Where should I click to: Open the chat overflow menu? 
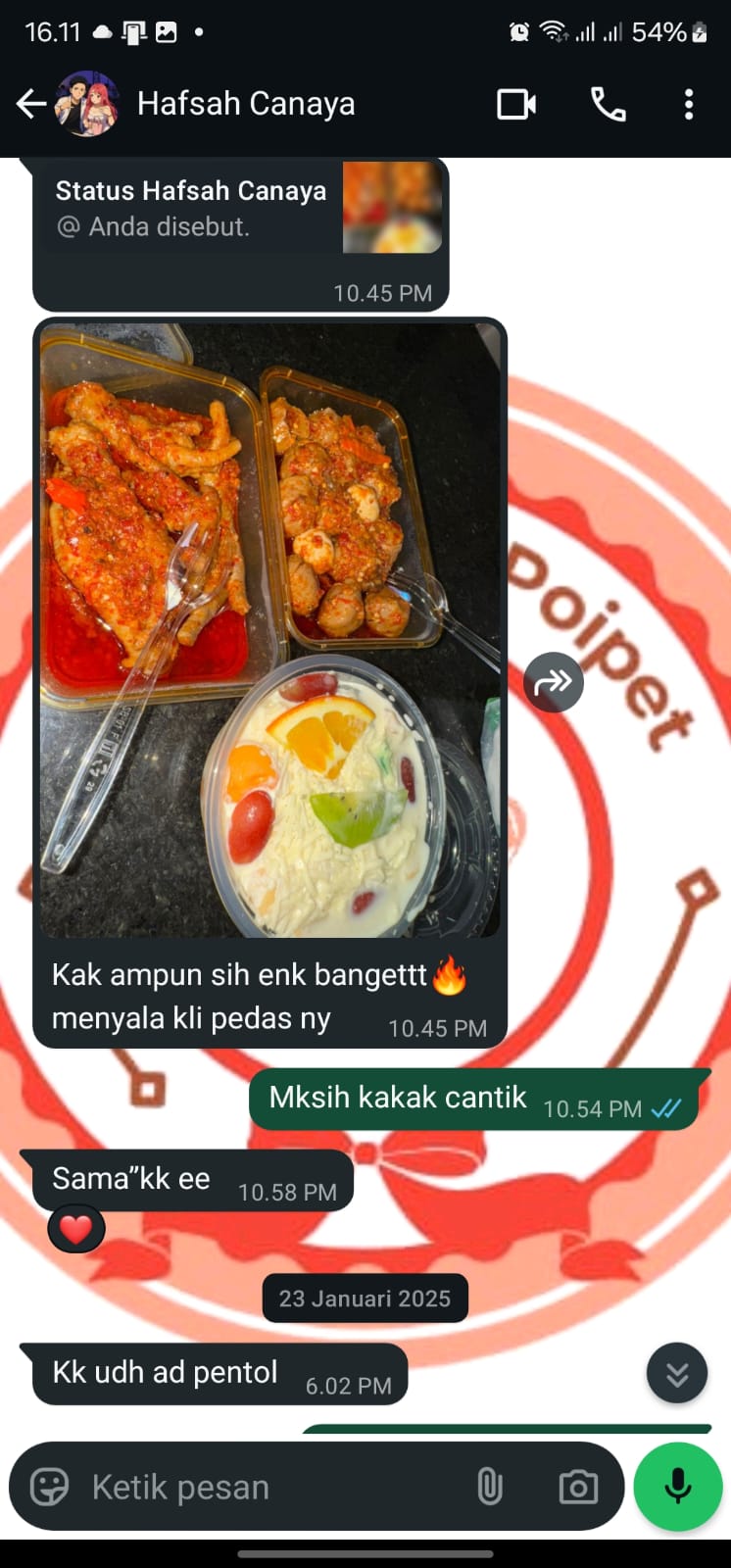[689, 104]
